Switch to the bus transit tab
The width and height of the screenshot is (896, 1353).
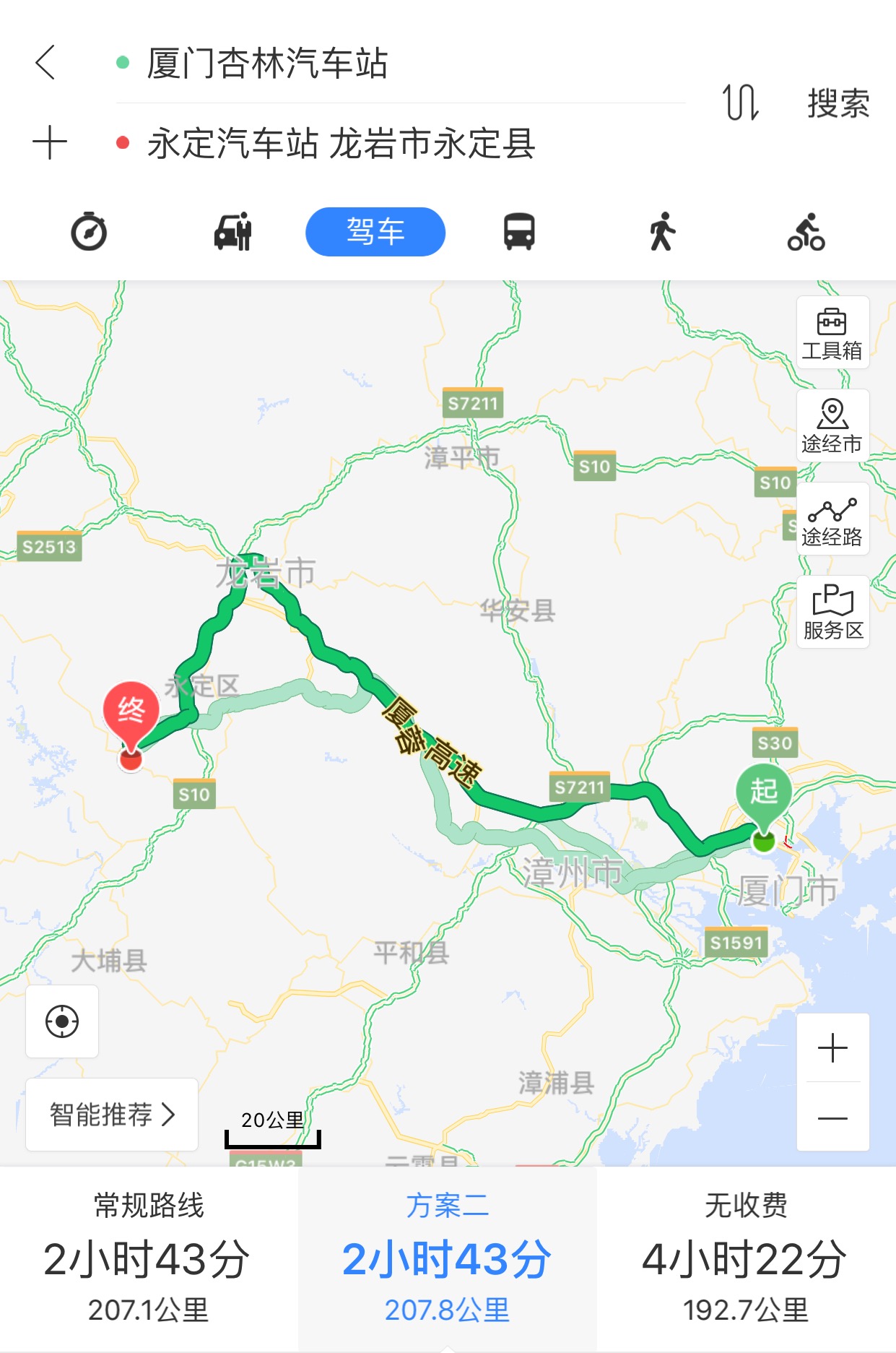(518, 232)
